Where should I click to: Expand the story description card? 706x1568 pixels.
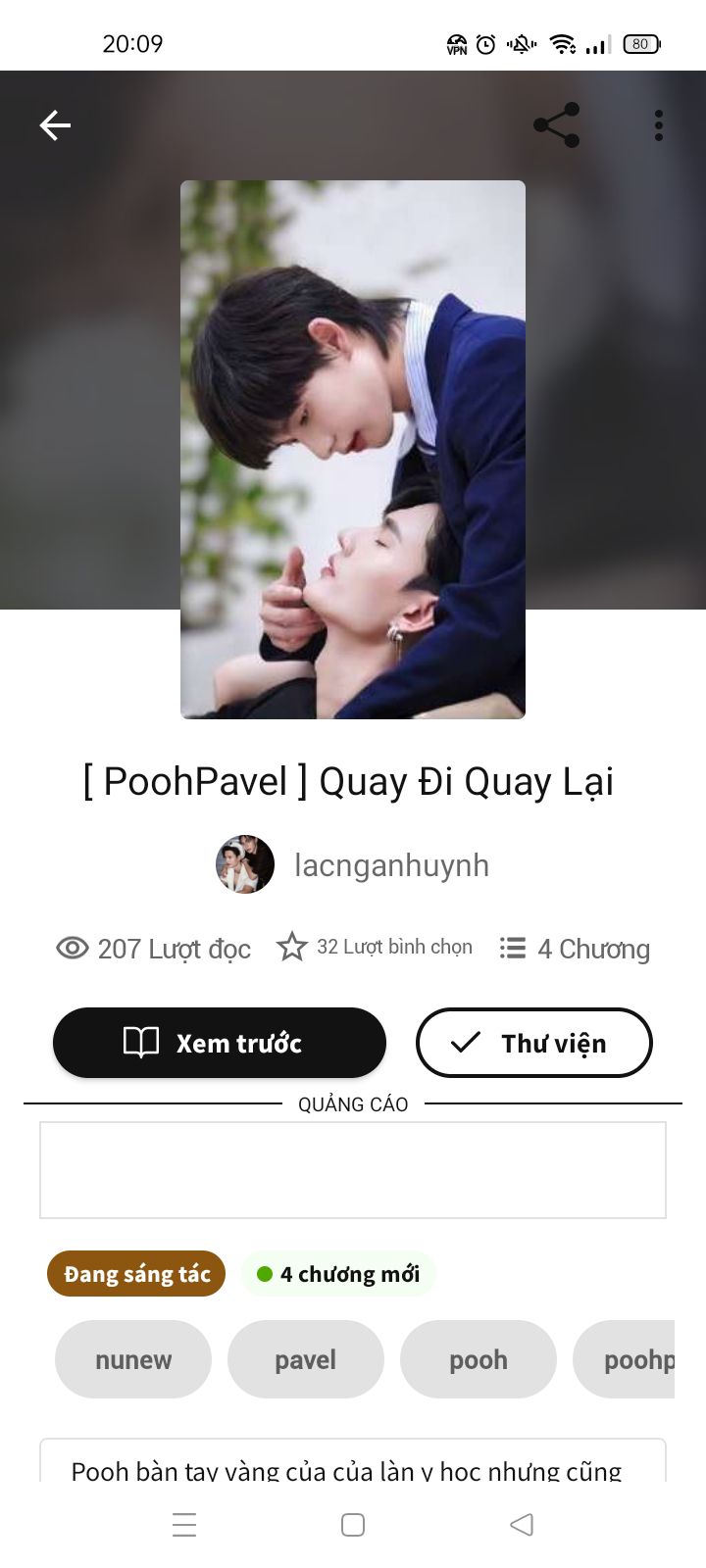tap(353, 1461)
